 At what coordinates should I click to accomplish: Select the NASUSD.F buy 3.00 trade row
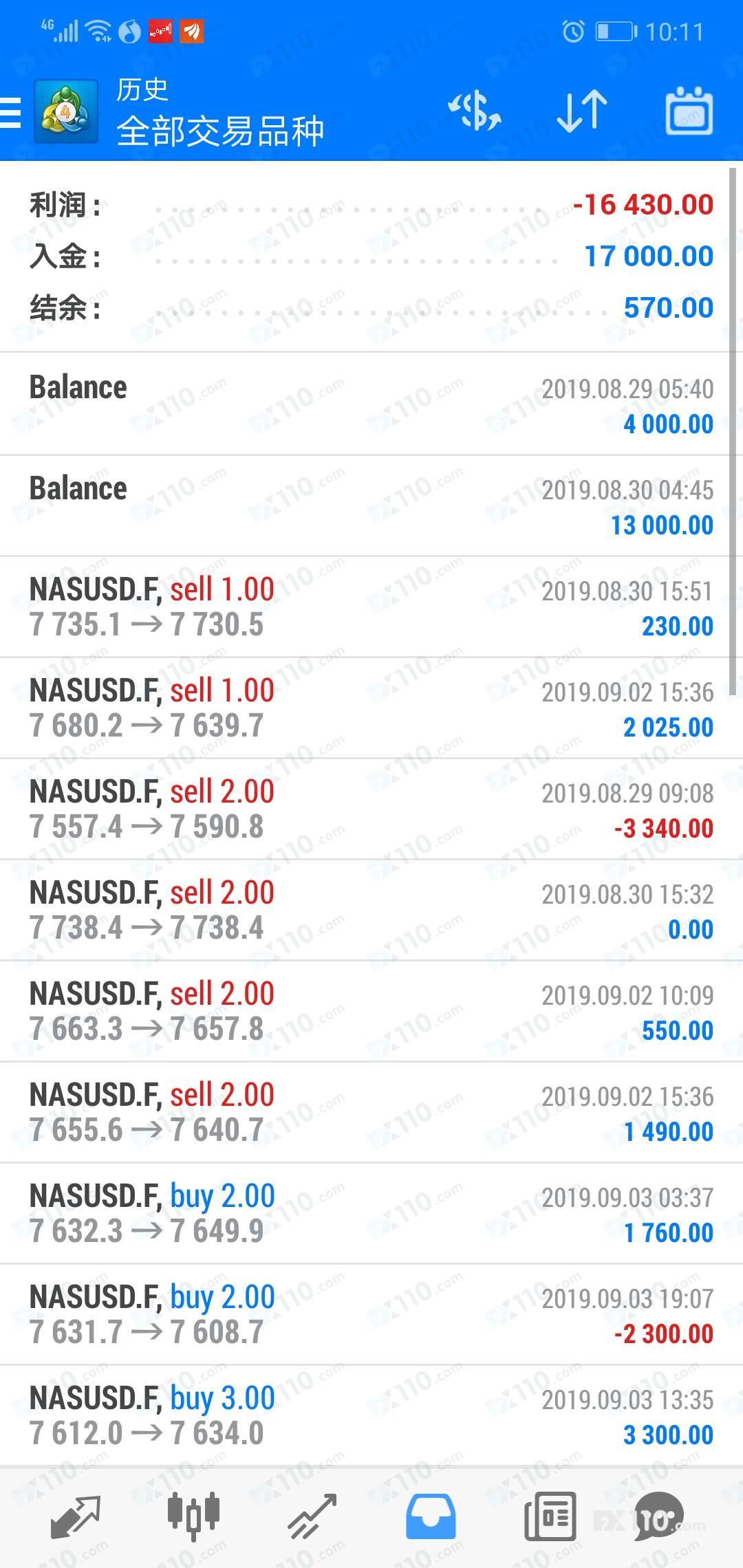click(x=371, y=1417)
